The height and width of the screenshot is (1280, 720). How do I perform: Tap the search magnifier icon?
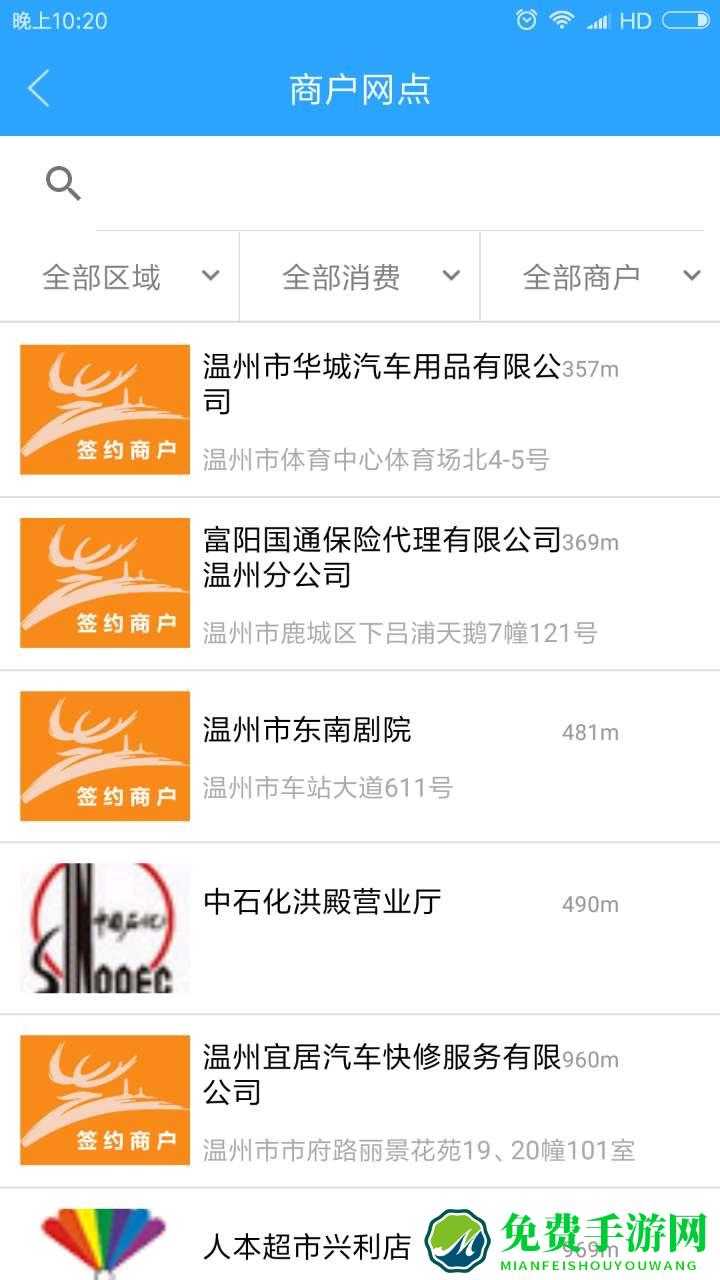pyautogui.click(x=63, y=184)
